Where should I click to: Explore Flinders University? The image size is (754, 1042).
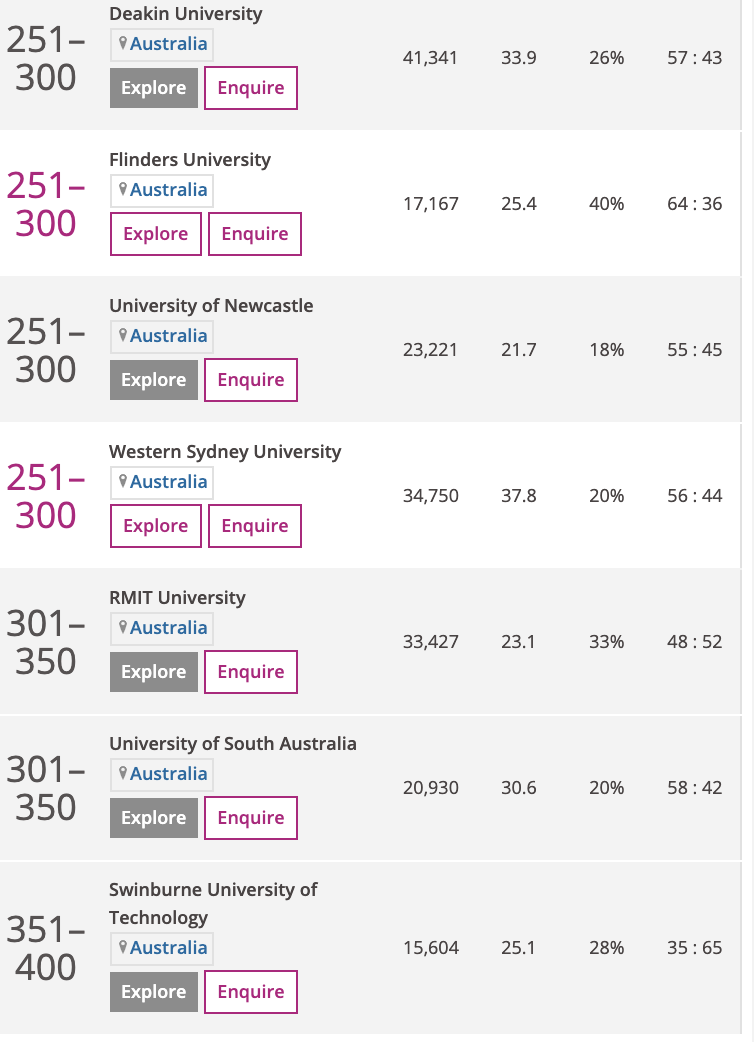[155, 234]
